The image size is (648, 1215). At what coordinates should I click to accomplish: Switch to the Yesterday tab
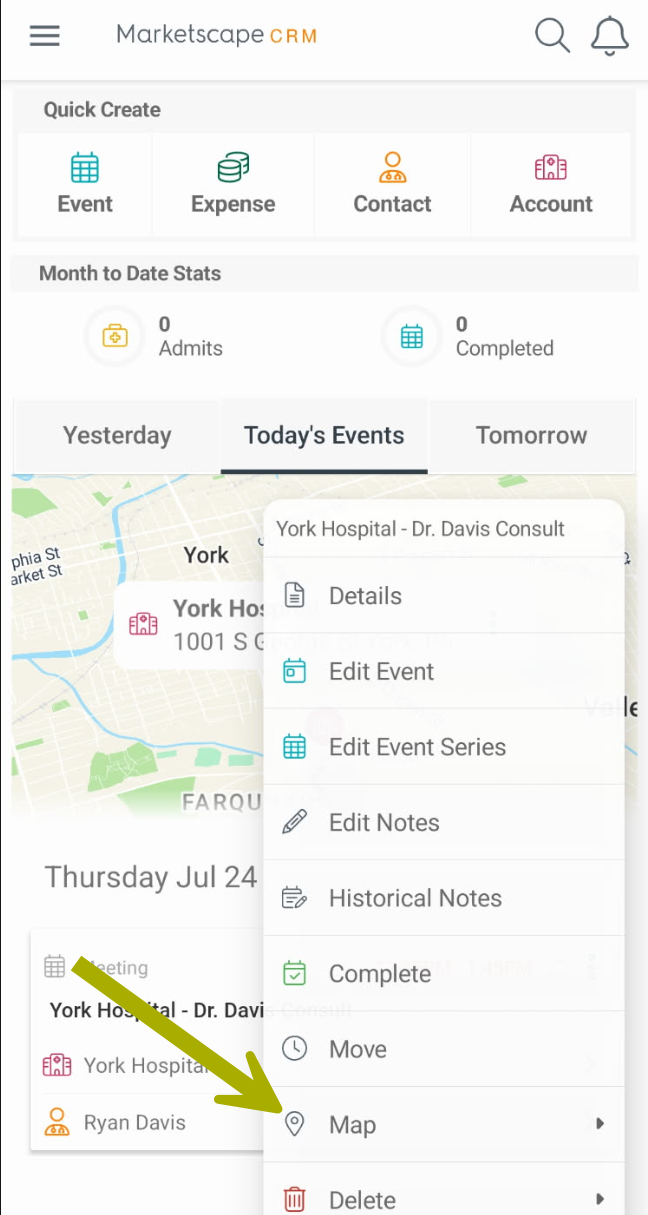117,436
